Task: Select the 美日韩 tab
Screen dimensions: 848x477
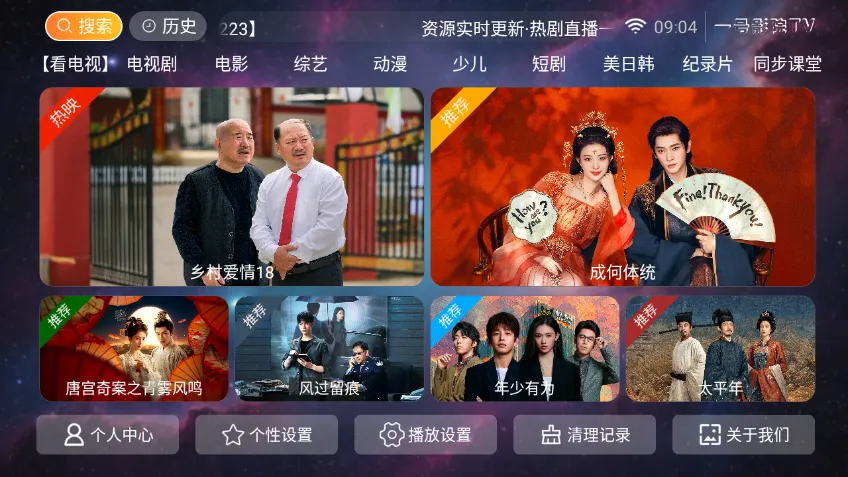Action: (628, 64)
